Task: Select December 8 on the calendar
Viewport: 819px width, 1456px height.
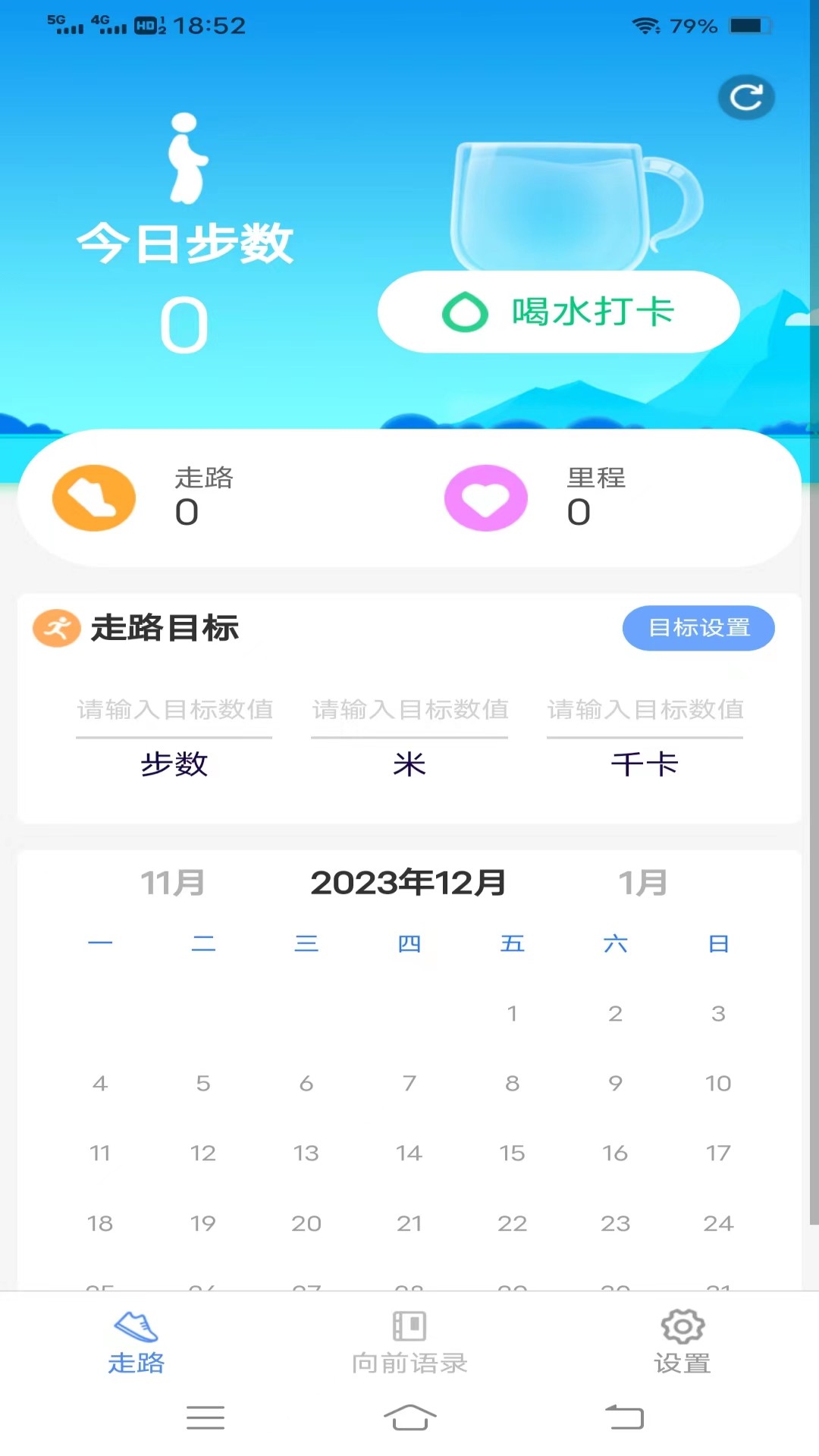Action: [x=513, y=1084]
